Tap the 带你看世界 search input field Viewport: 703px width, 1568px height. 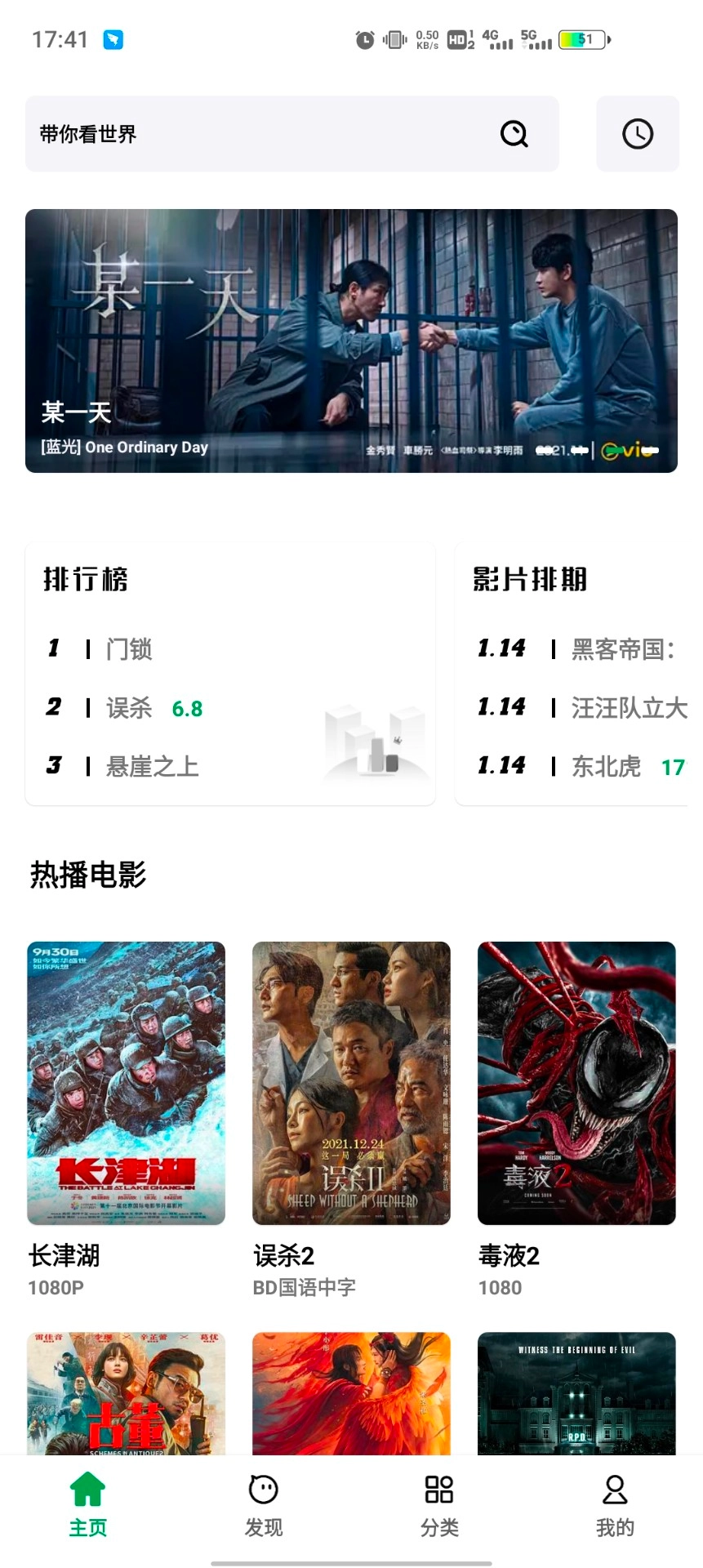[245, 133]
